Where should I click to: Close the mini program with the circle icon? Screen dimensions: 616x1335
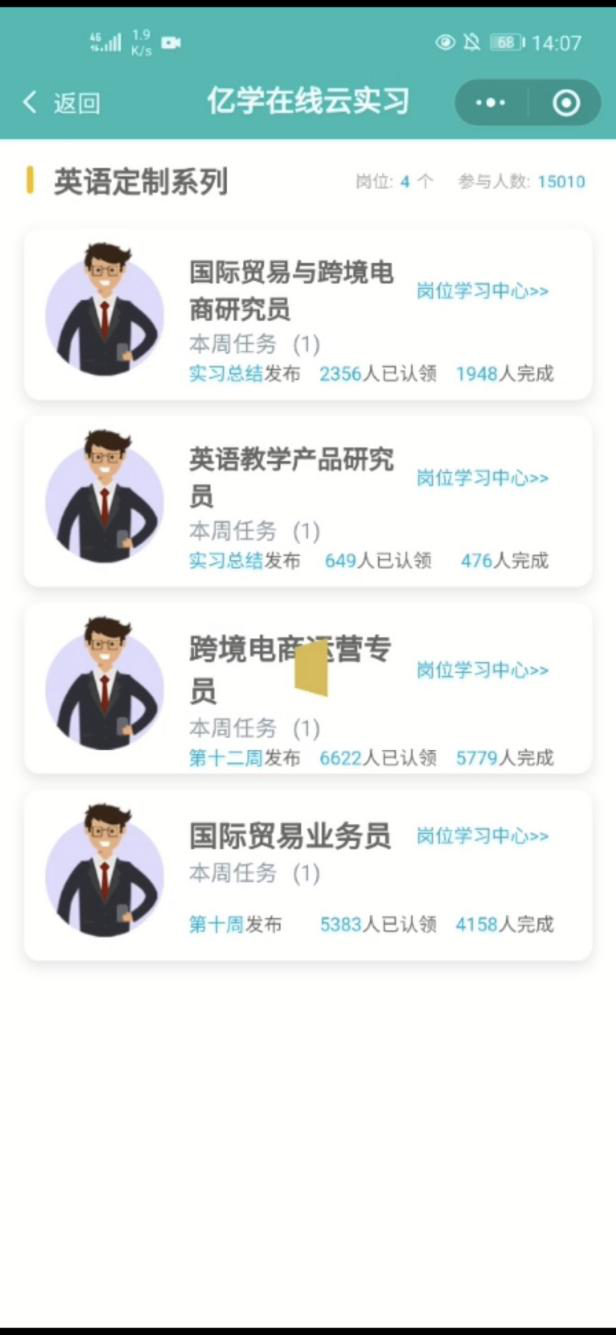(566, 103)
